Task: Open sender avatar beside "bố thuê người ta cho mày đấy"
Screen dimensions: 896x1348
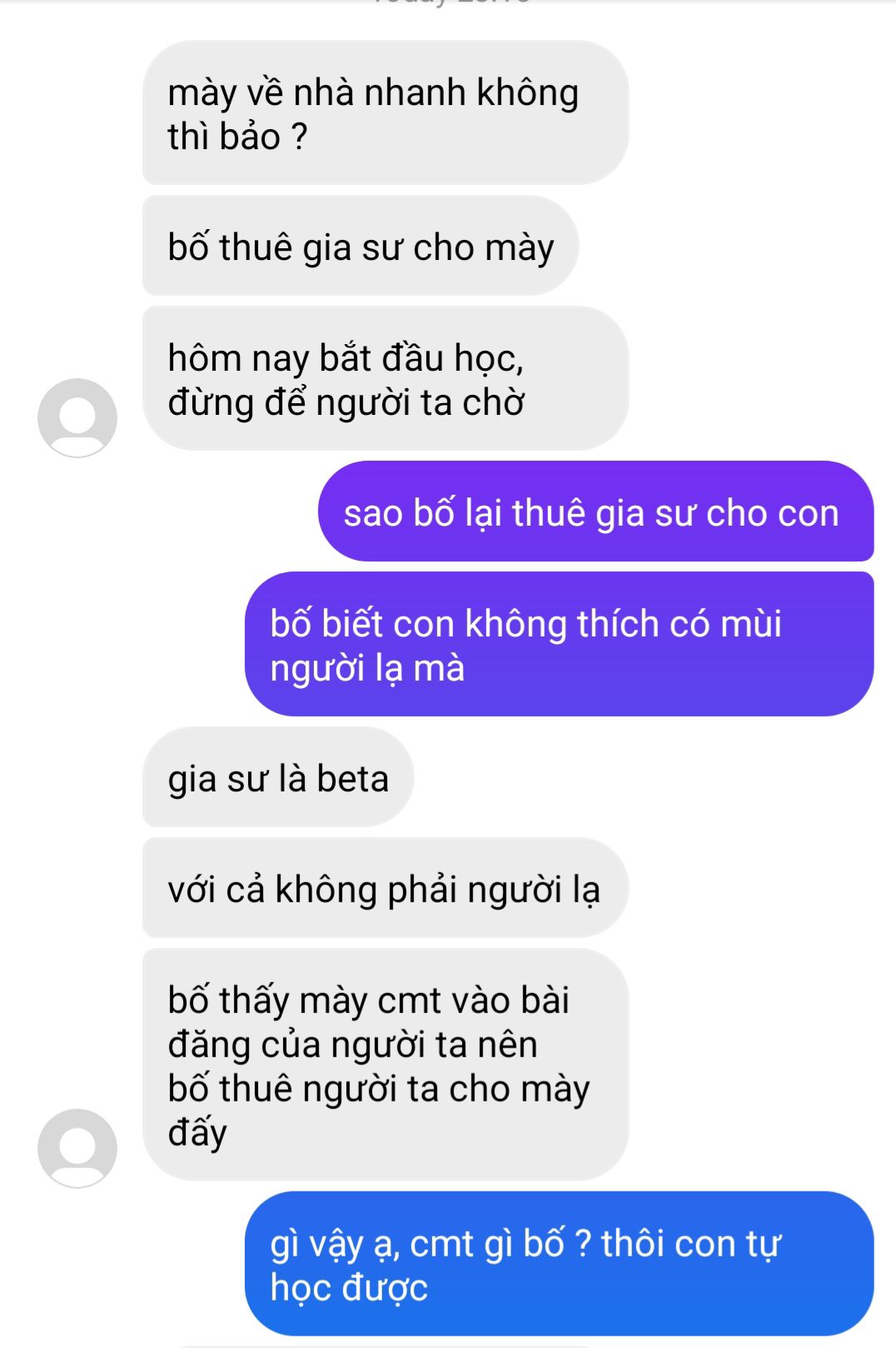Action: [x=77, y=1147]
